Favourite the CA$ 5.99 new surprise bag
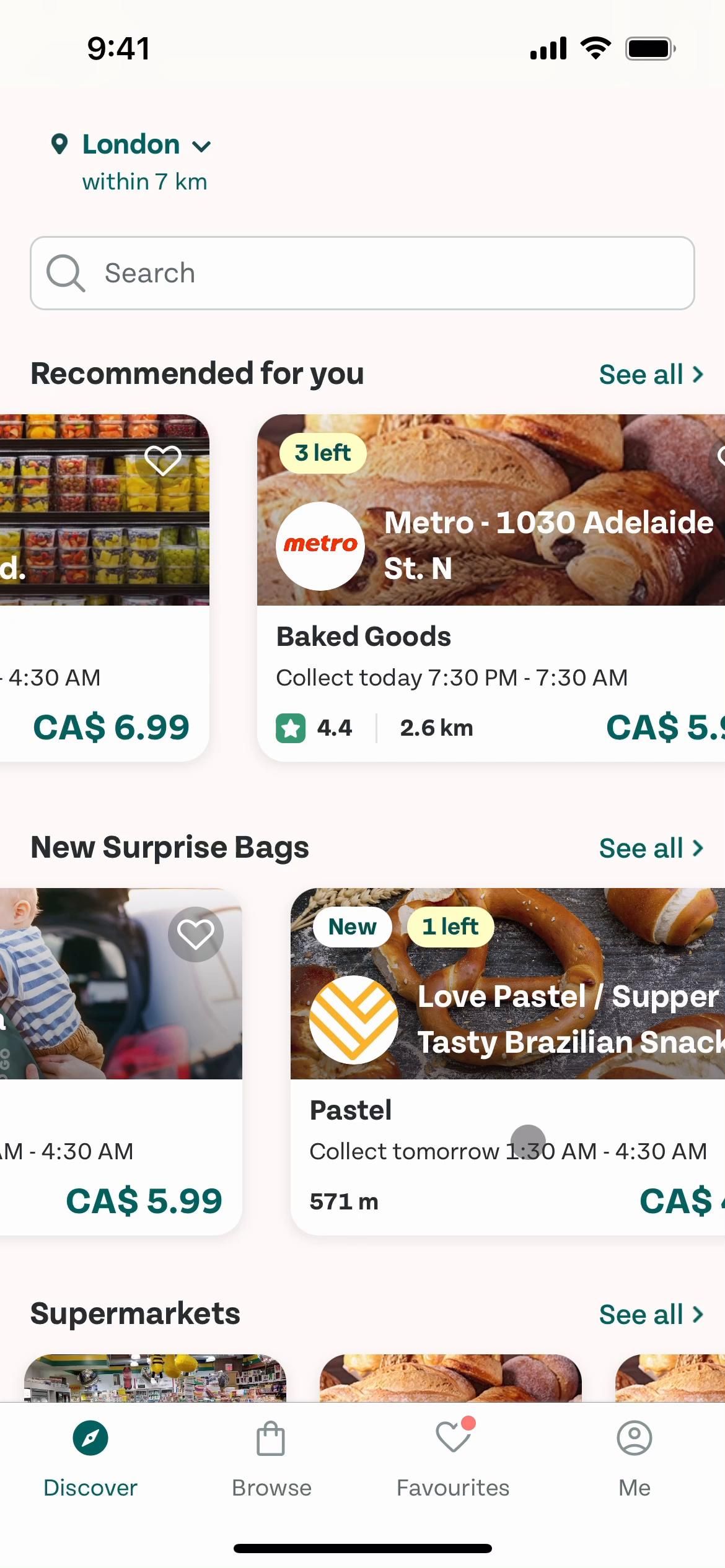This screenshot has height=1568, width=725. coord(196,934)
